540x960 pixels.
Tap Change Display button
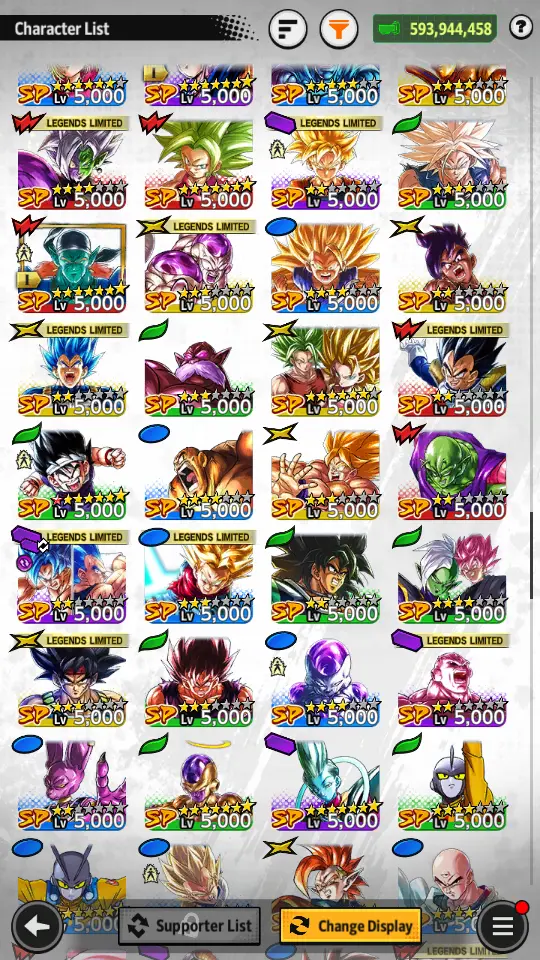pos(350,926)
